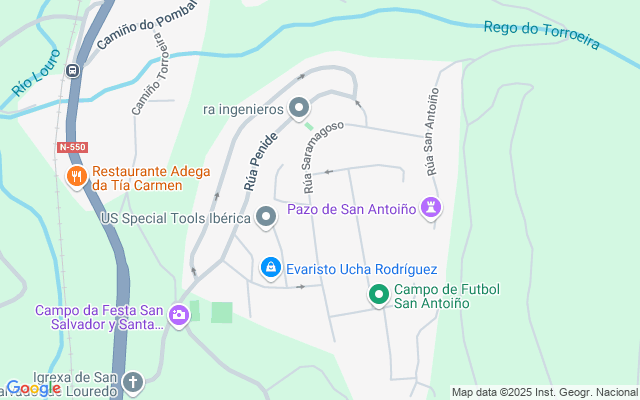Tap the Igrexa de San Salvador church marker
The height and width of the screenshot is (400, 640).
click(133, 382)
